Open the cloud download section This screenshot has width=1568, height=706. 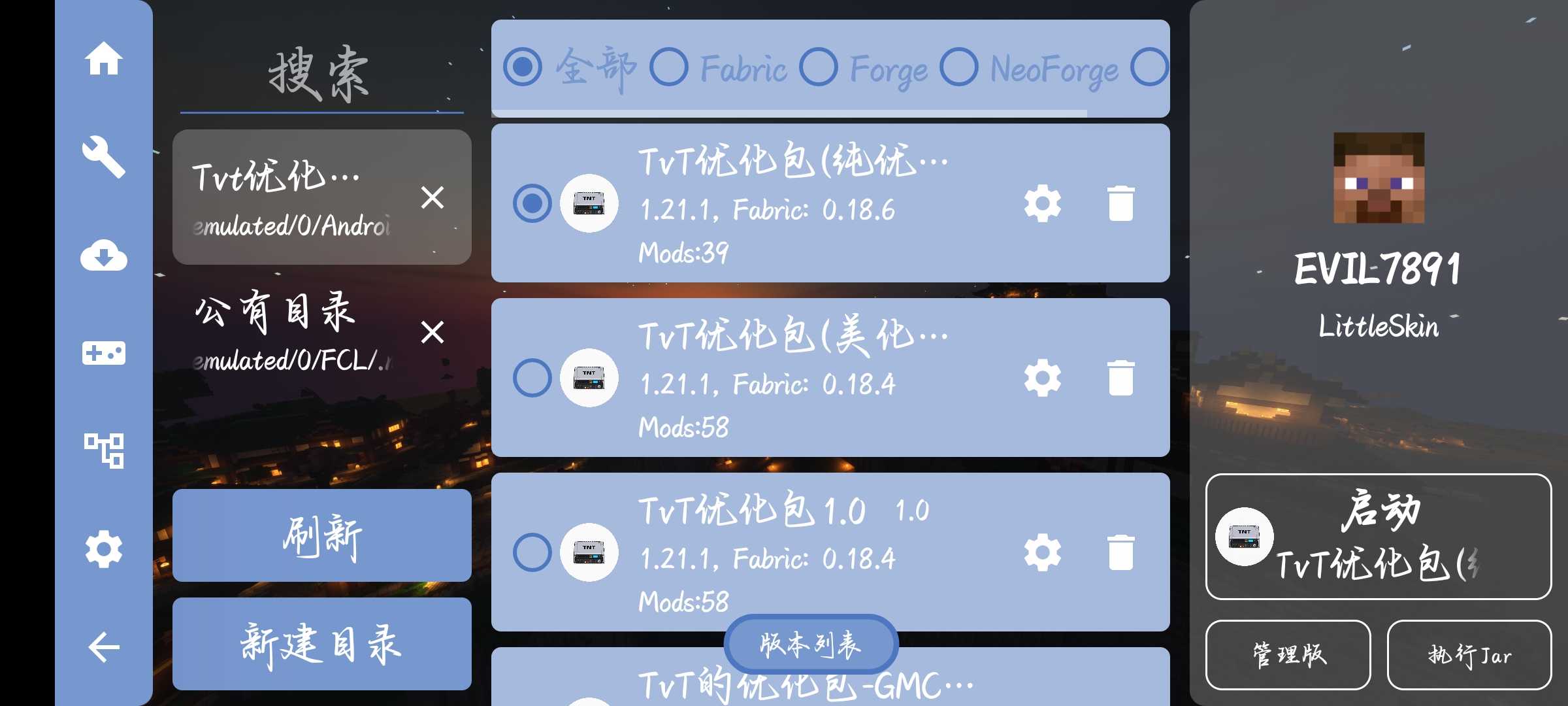coord(103,256)
